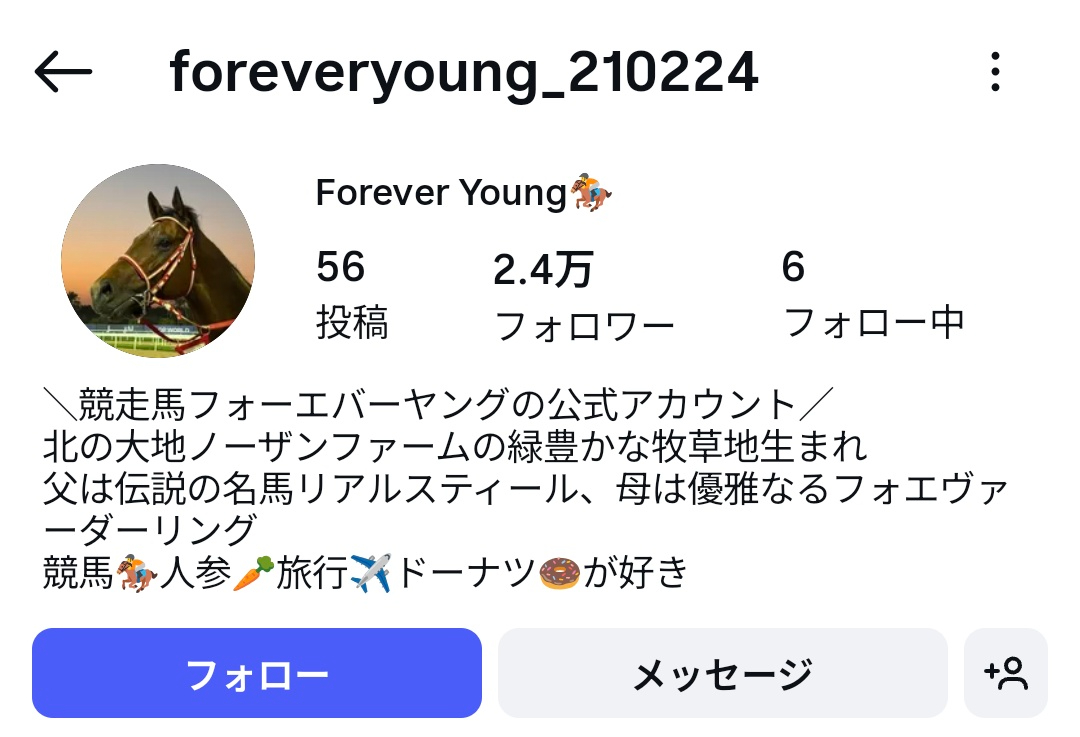Image resolution: width=1080 pixels, height=737 pixels.
Task: View the 2.4万 フォロワー list
Action: point(584,297)
